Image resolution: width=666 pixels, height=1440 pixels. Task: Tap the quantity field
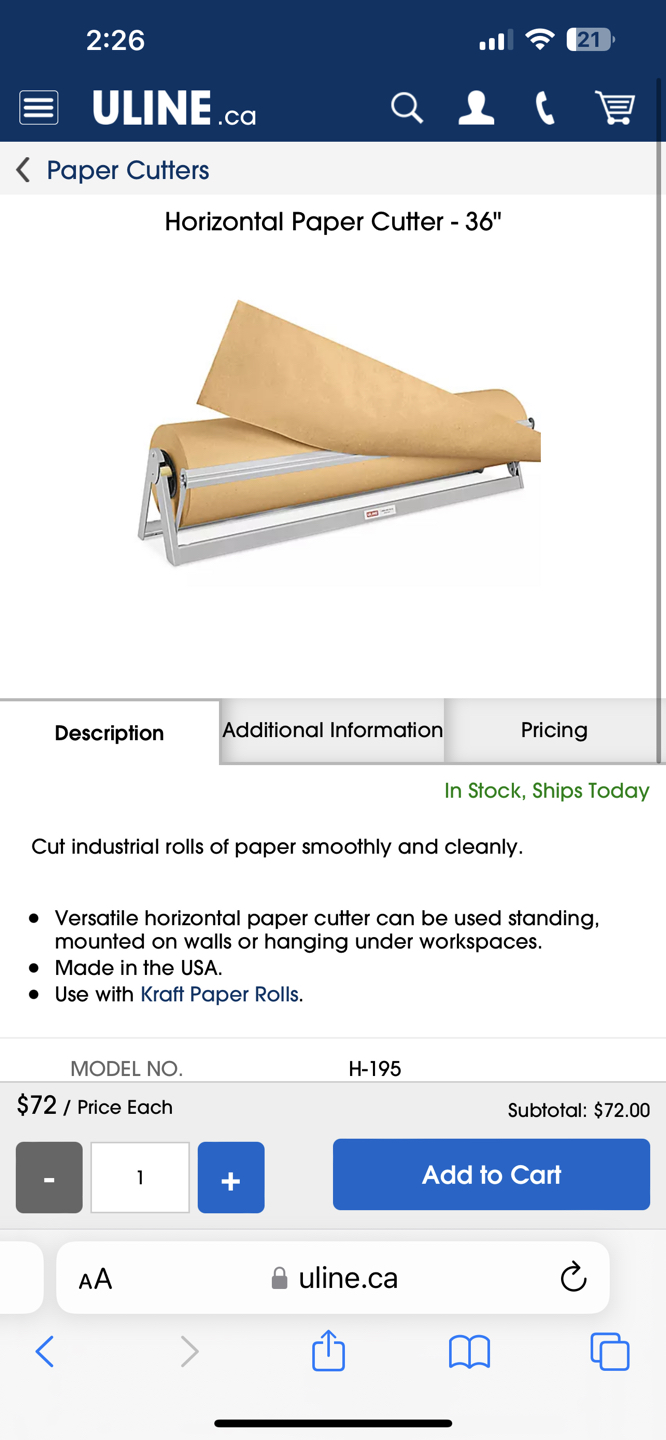click(x=140, y=1178)
